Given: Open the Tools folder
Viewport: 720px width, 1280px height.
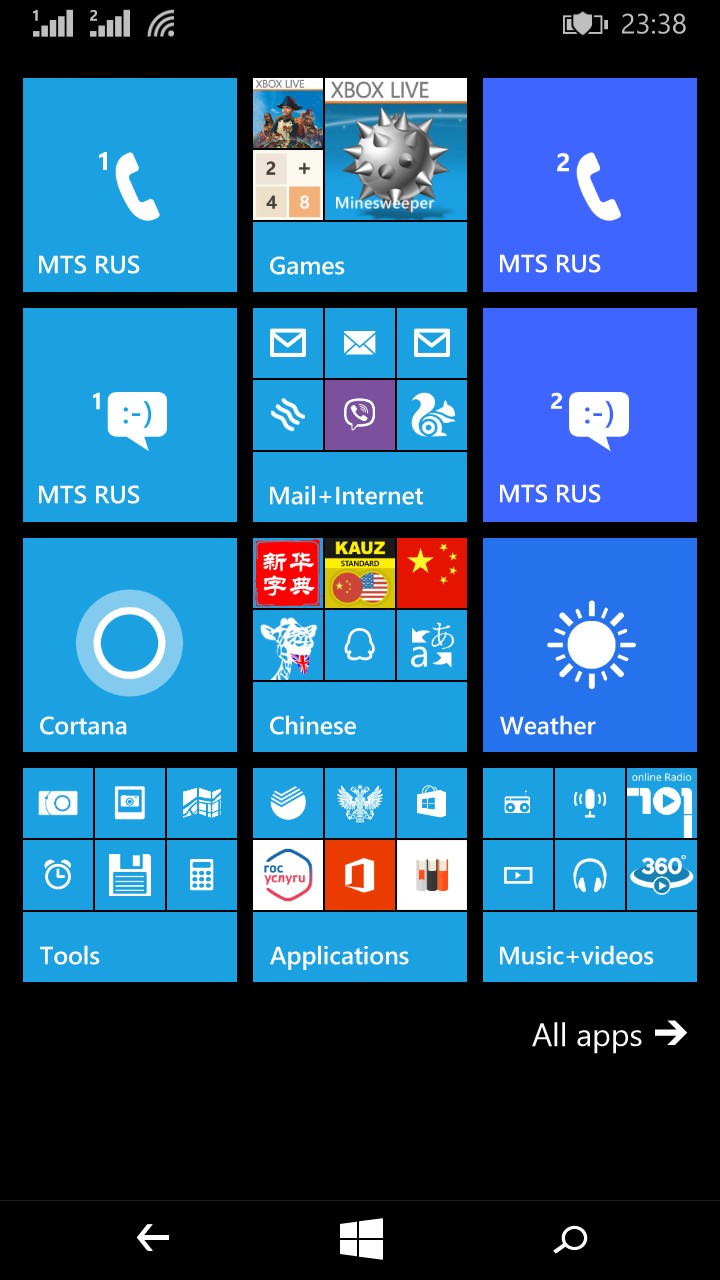Looking at the screenshot, I should coord(130,875).
